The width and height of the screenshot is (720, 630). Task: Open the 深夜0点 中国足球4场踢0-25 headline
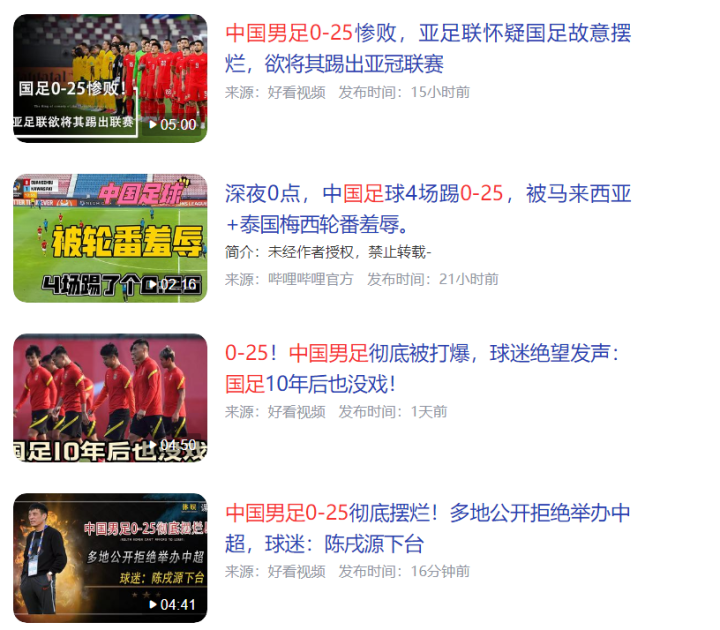point(428,208)
